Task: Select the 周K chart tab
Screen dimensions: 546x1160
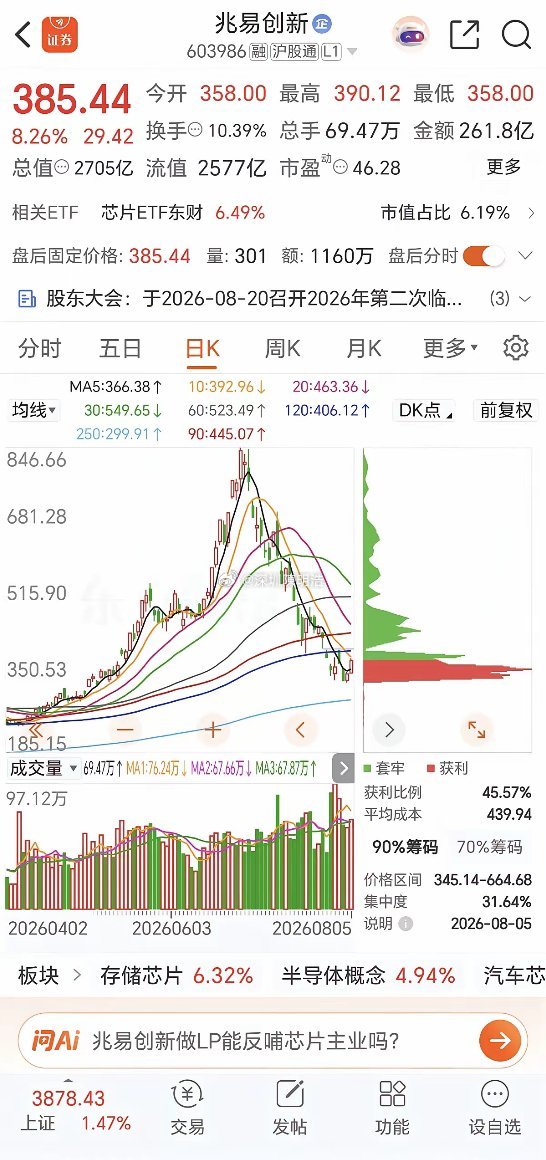Action: click(282, 348)
